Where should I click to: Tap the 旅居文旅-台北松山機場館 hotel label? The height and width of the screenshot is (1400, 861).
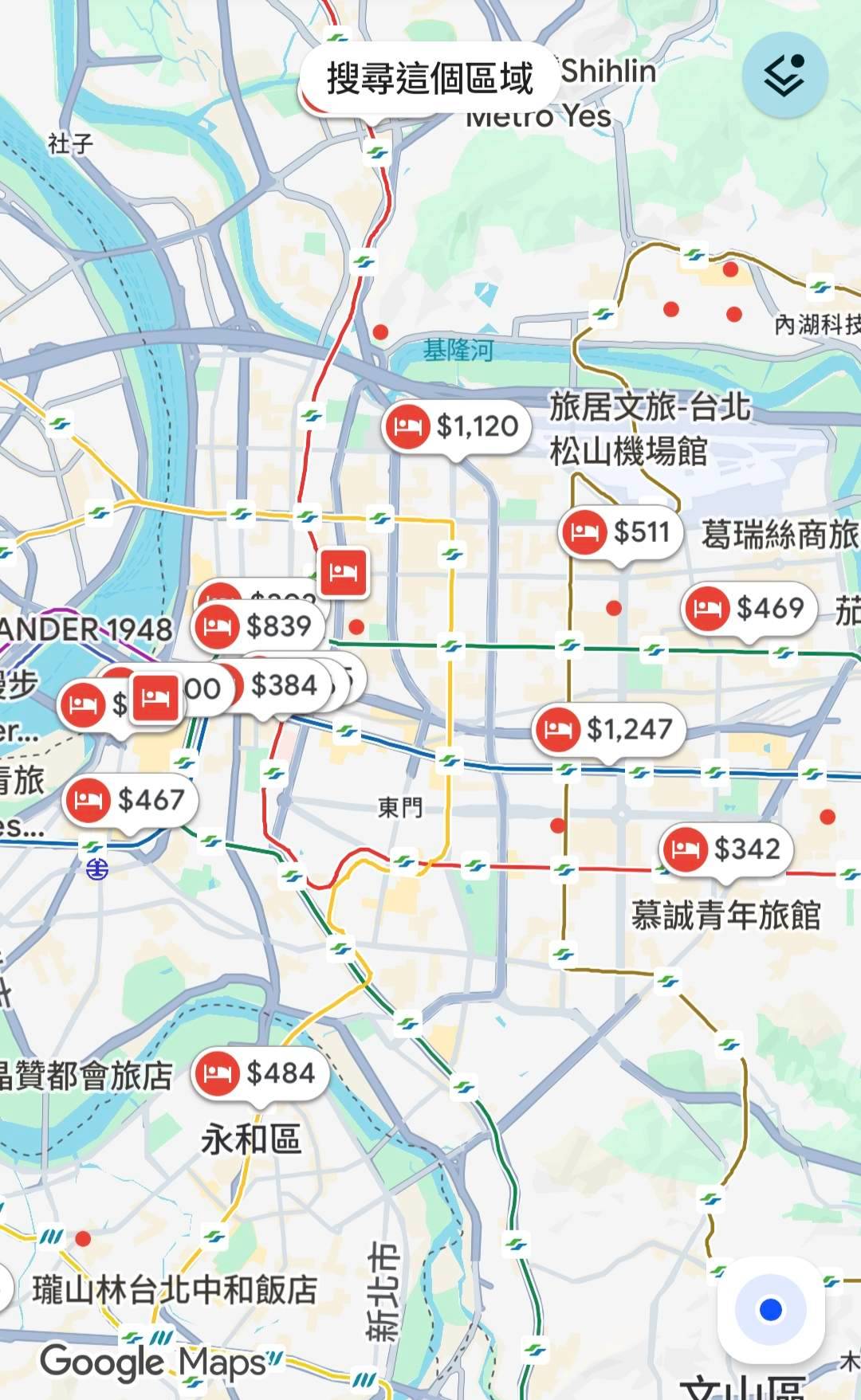pos(649,429)
